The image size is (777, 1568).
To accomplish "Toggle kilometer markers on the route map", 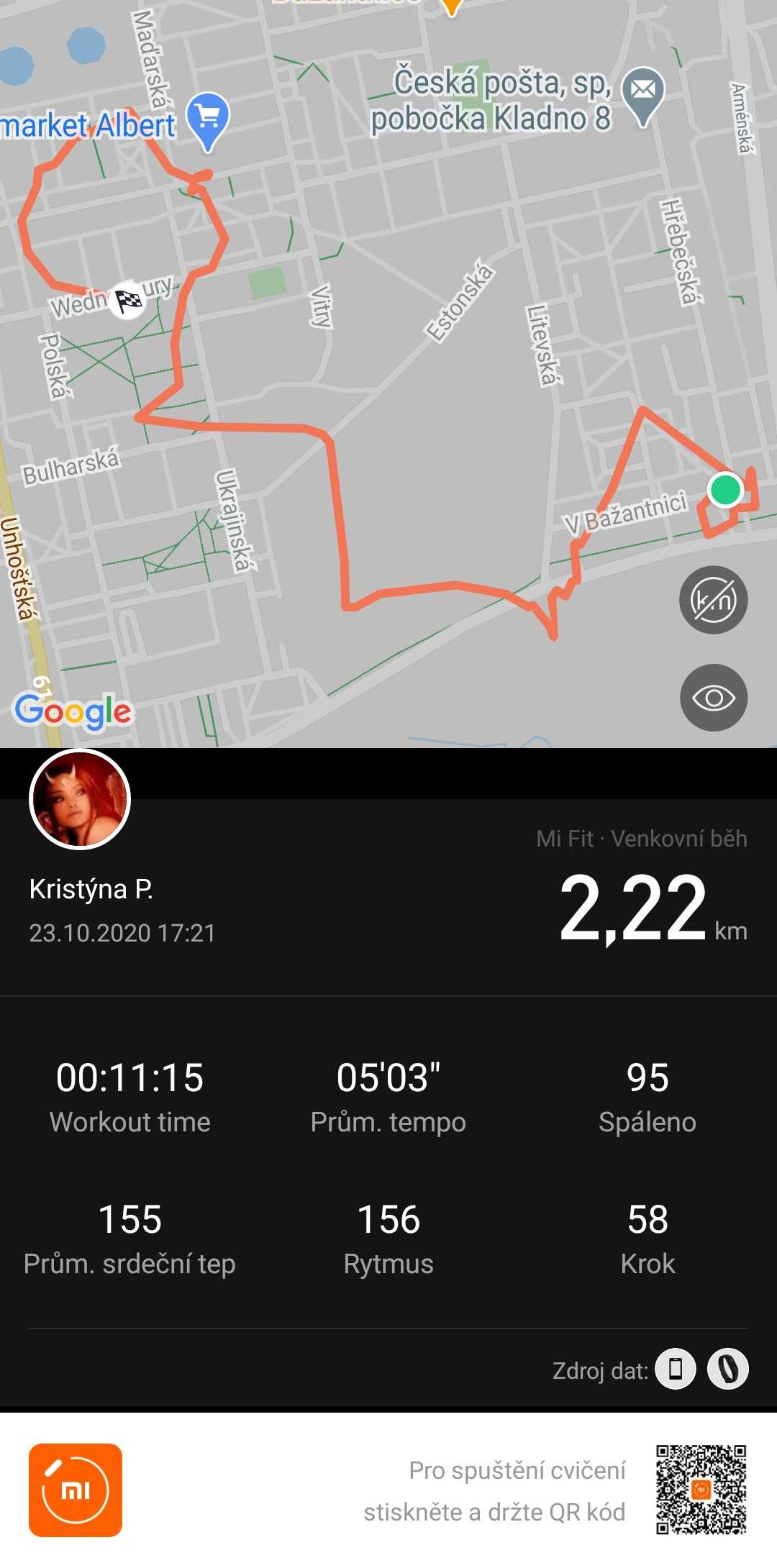I will pos(713,600).
